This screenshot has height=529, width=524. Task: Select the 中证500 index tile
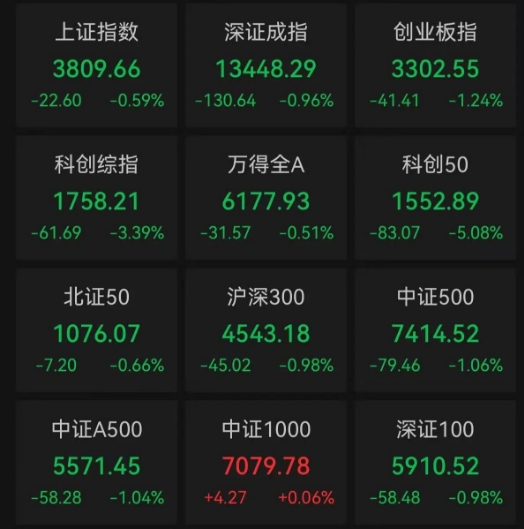click(435, 330)
